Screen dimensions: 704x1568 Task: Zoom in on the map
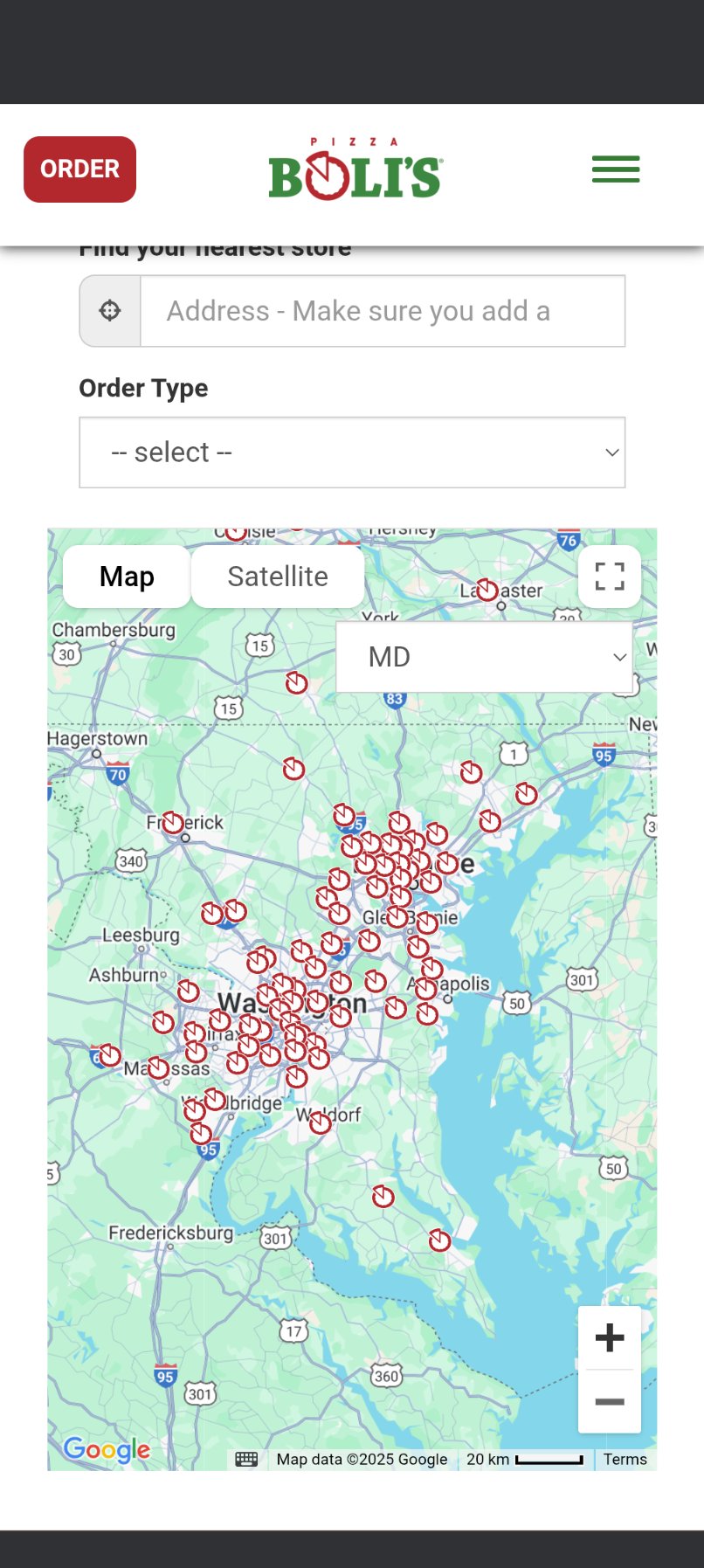(610, 1337)
